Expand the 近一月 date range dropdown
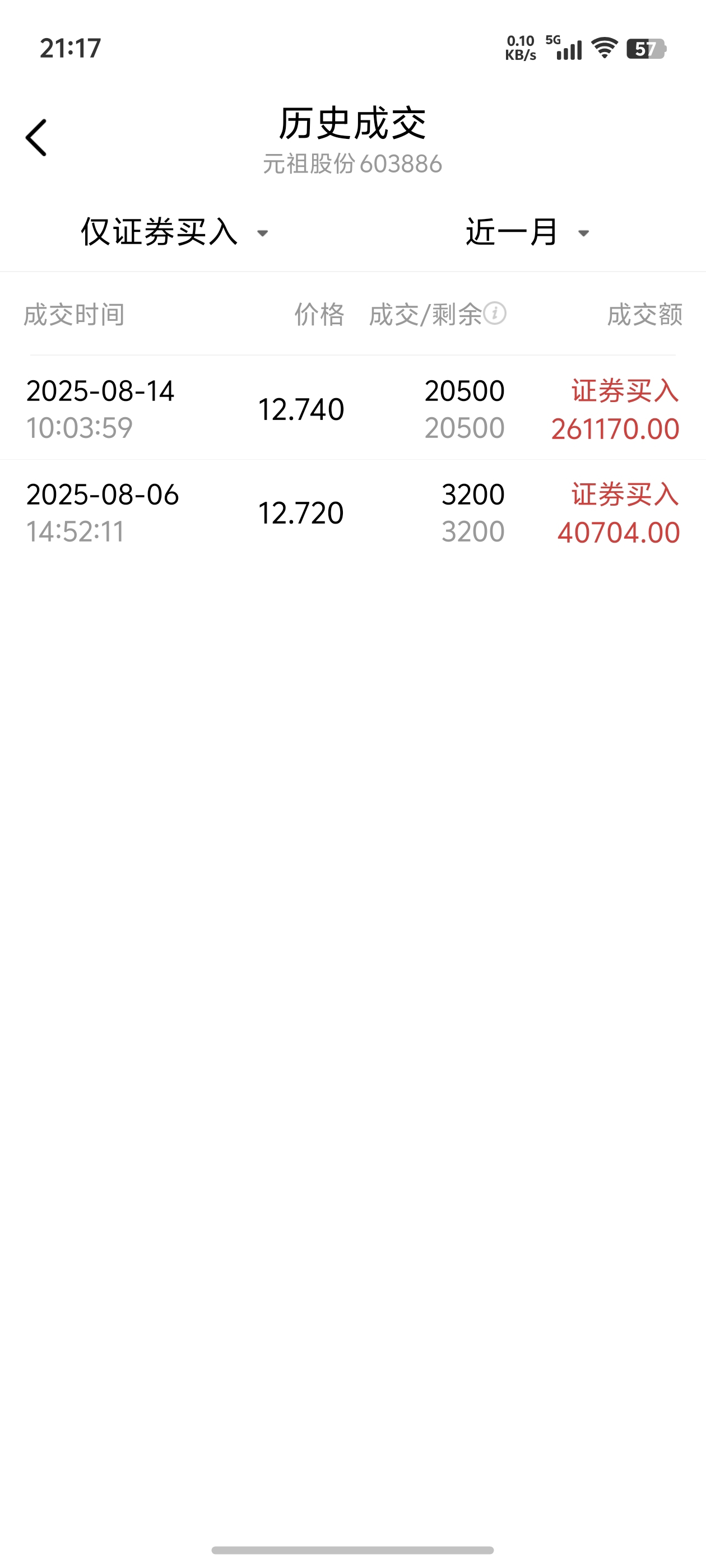The image size is (706, 1568). [527, 232]
